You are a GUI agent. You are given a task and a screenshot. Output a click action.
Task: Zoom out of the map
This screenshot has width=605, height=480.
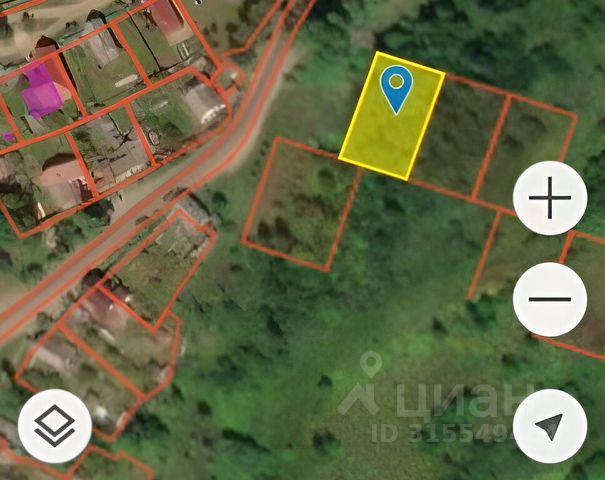(x=549, y=299)
